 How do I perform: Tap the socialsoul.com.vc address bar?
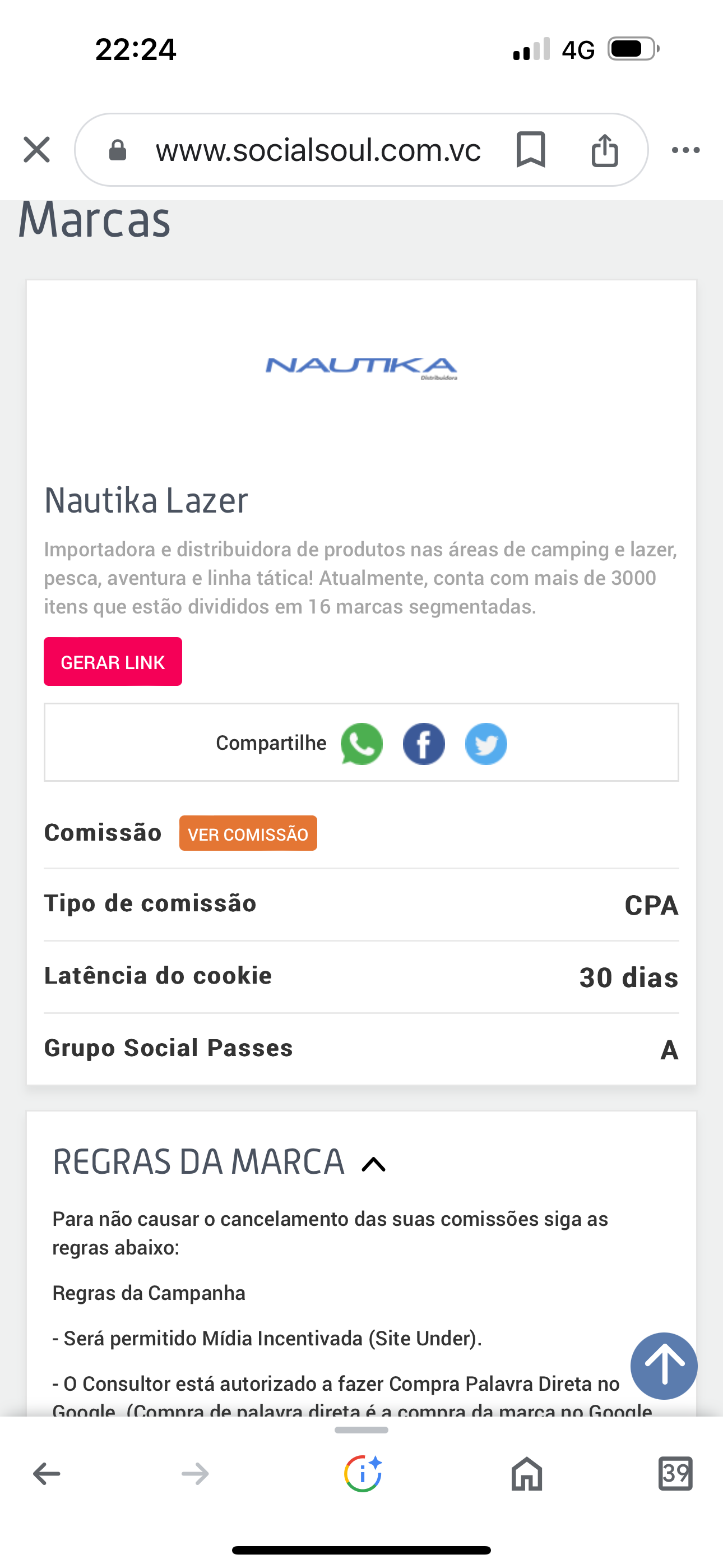318,150
